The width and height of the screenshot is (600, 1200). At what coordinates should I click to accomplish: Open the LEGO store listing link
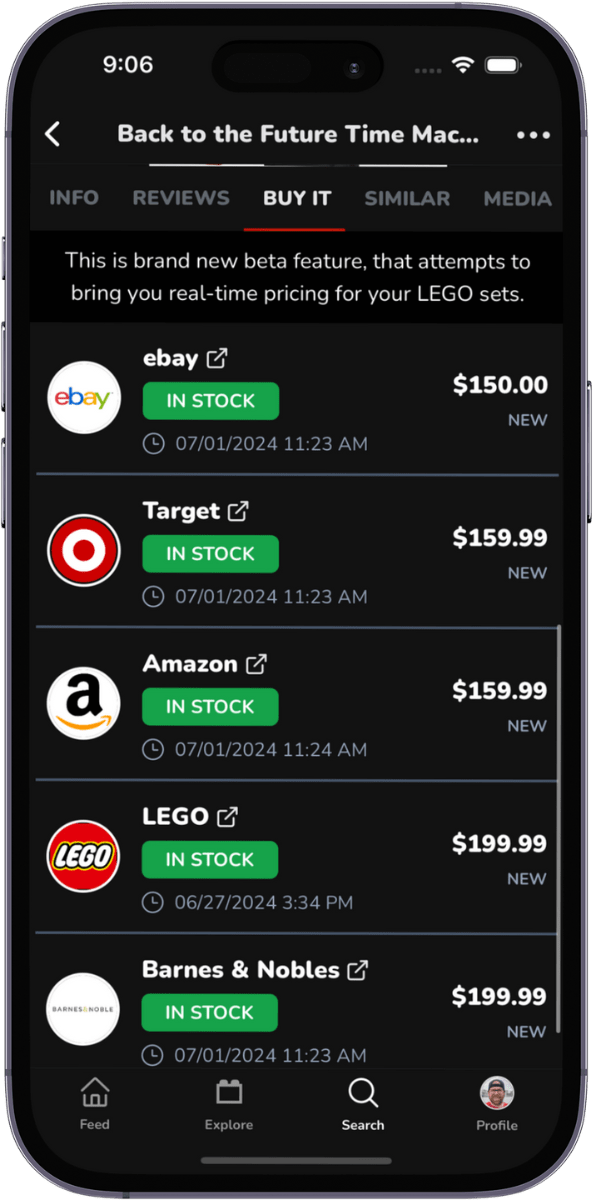tap(228, 817)
